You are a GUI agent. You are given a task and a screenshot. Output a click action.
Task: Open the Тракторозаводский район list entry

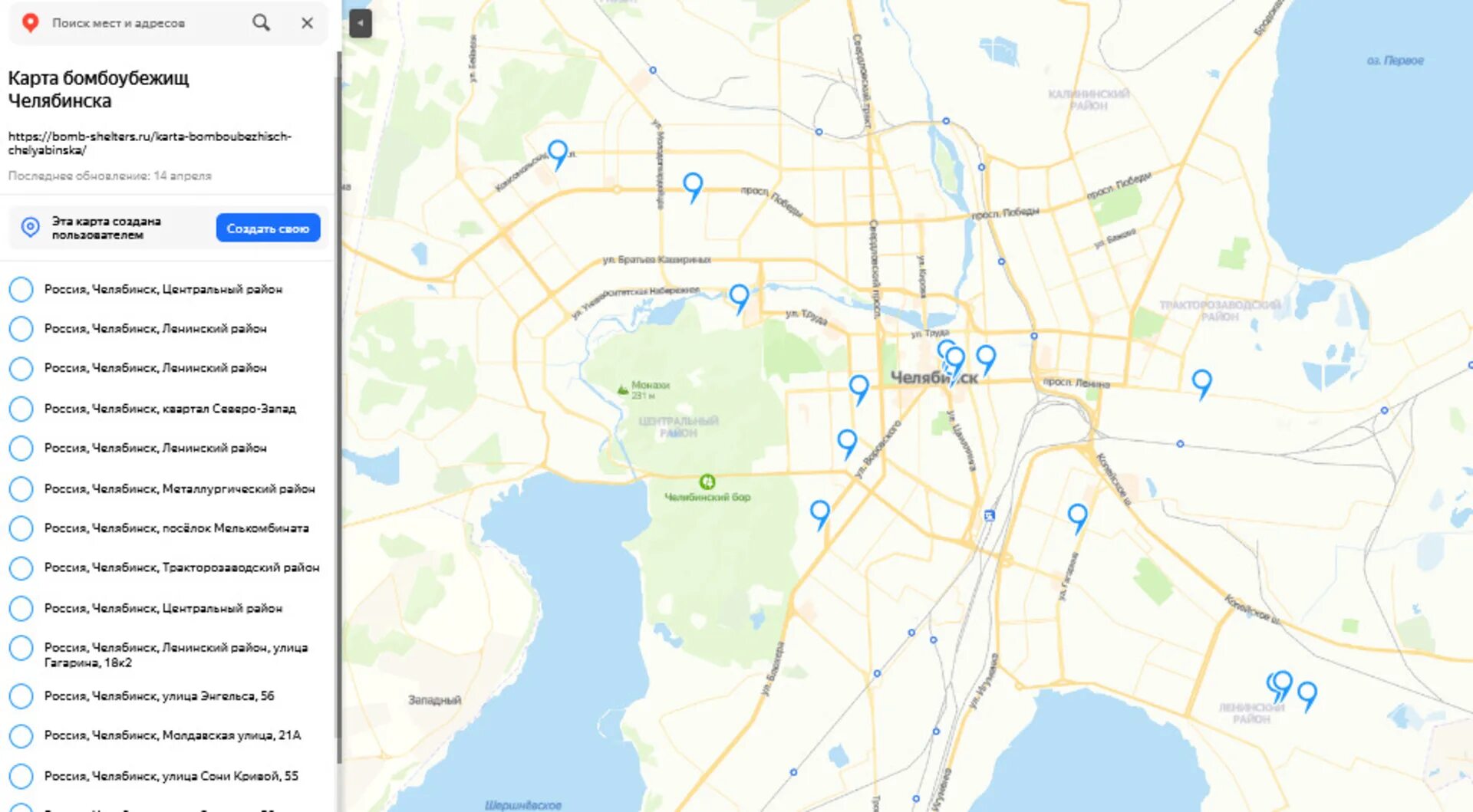tap(181, 567)
